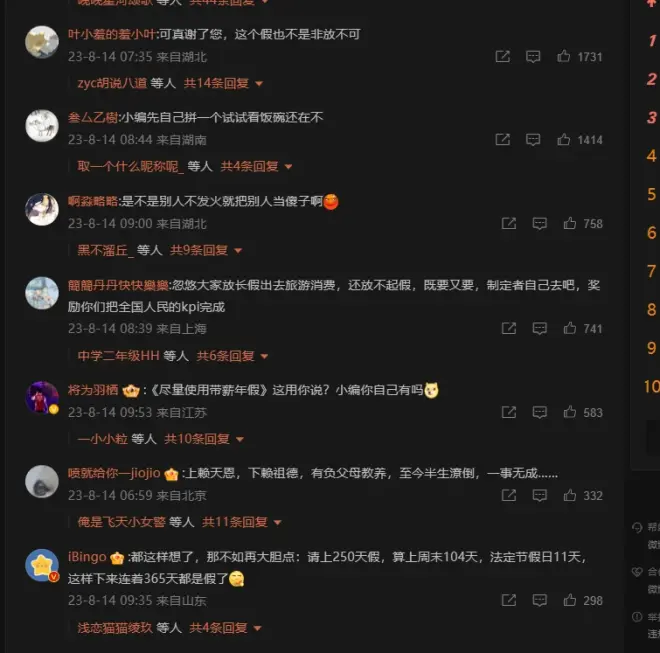The width and height of the screenshot is (660, 653).
Task: Expand the 共9条回复 replies
Action: (x=205, y=250)
